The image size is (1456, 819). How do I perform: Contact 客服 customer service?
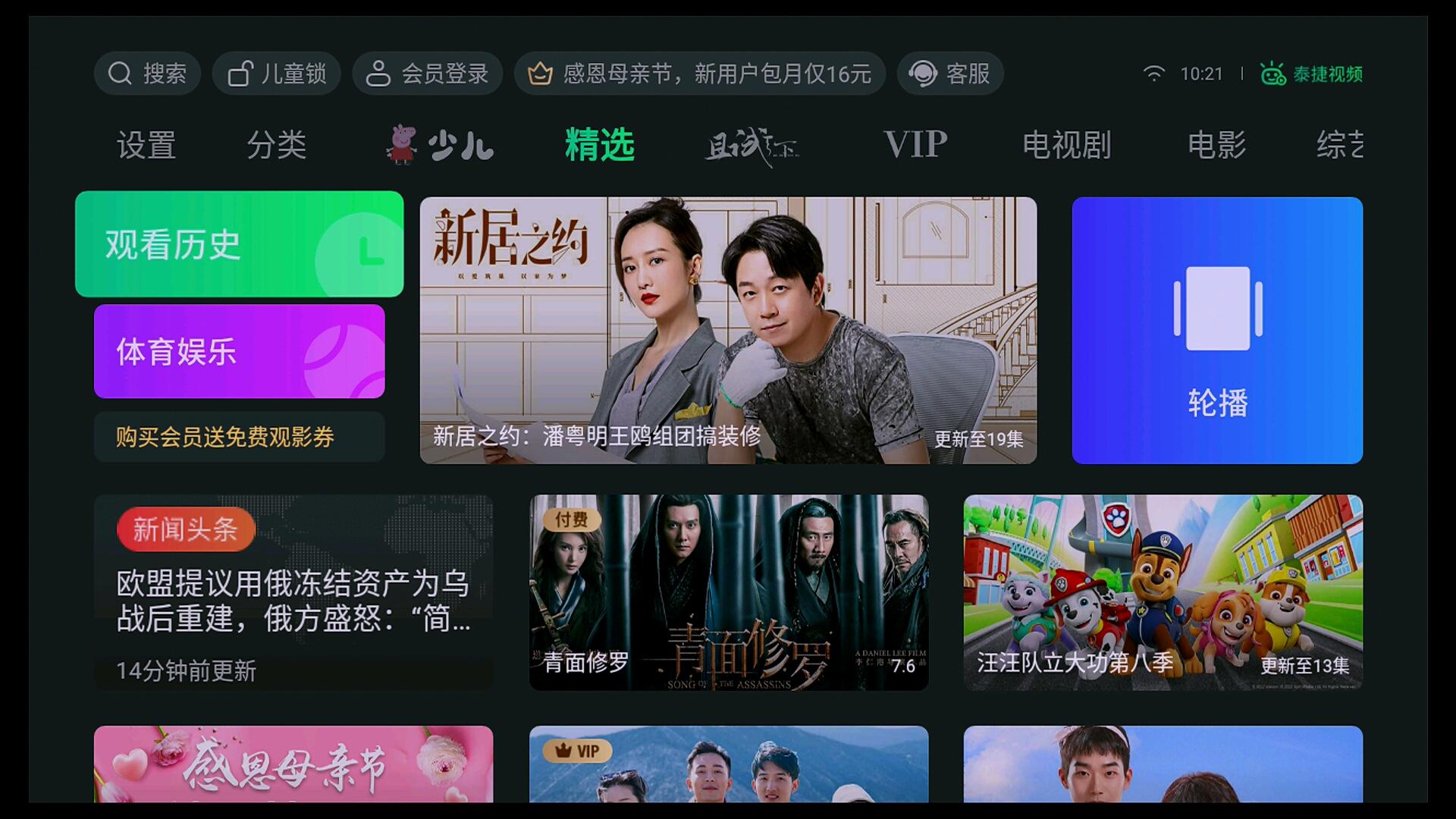(950, 74)
